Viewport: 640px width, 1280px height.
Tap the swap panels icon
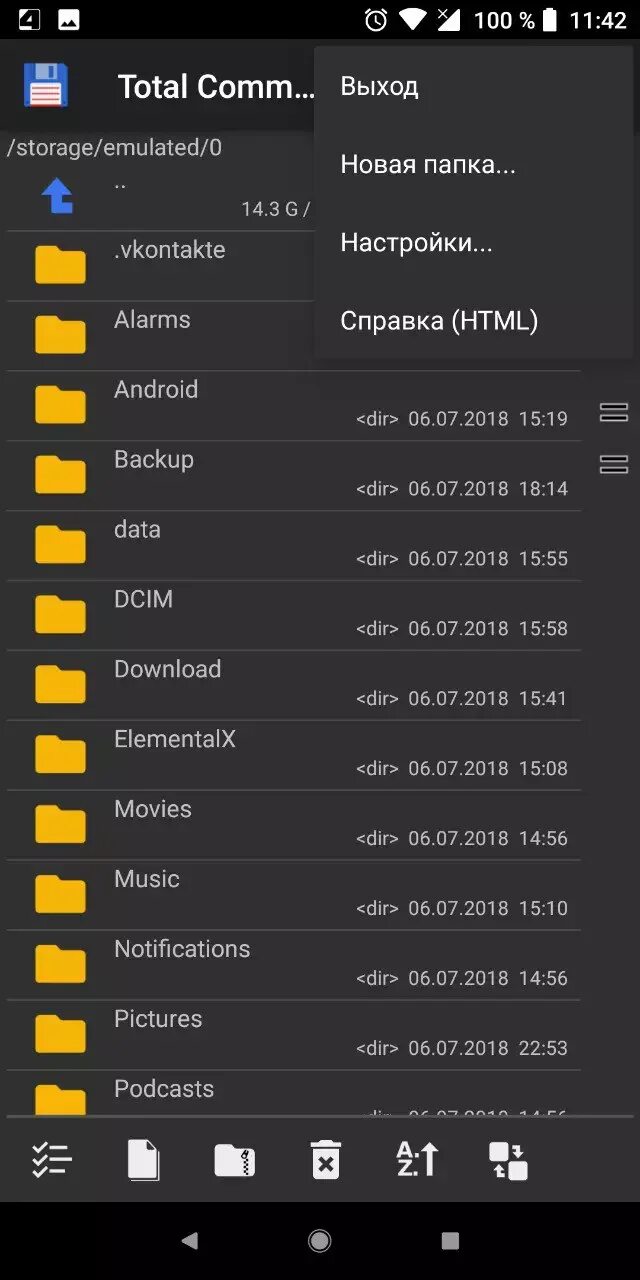click(x=508, y=1160)
